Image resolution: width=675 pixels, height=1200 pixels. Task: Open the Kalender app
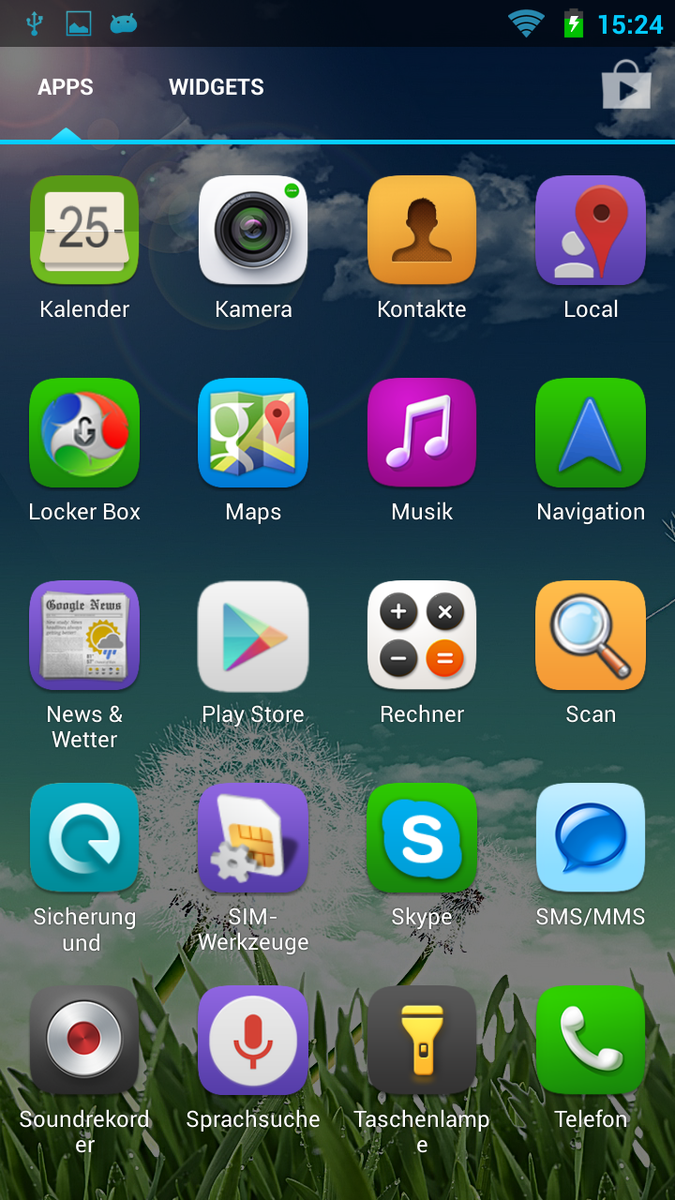tap(84, 231)
